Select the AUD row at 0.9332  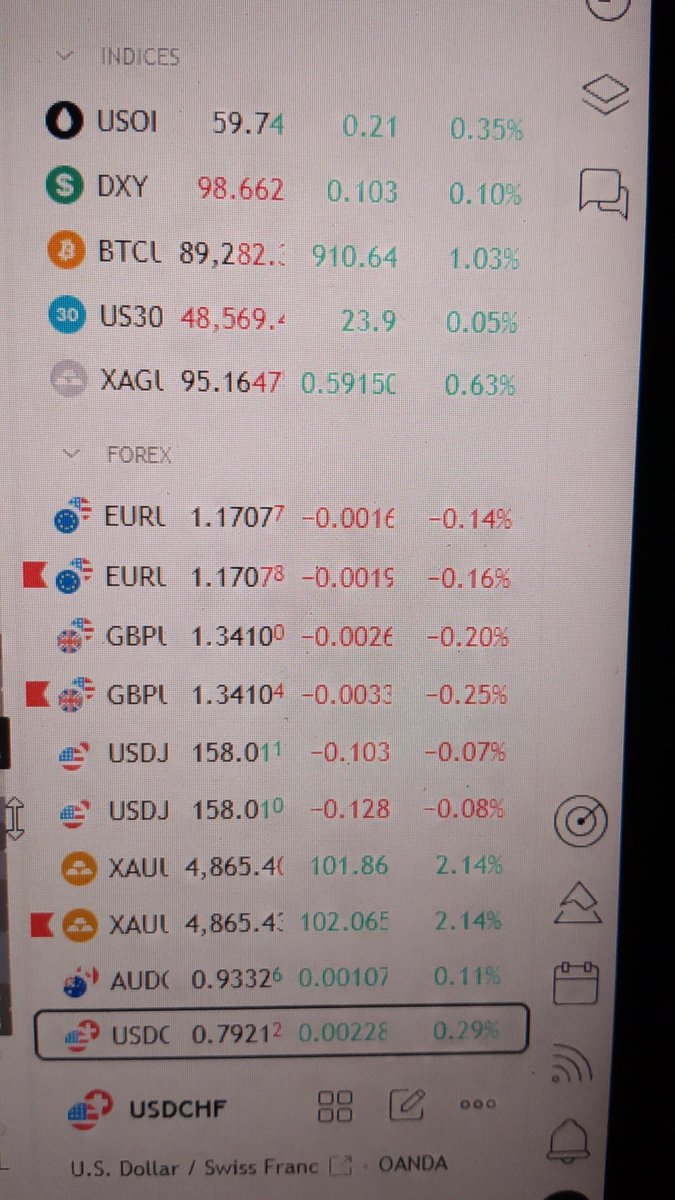(x=285, y=976)
